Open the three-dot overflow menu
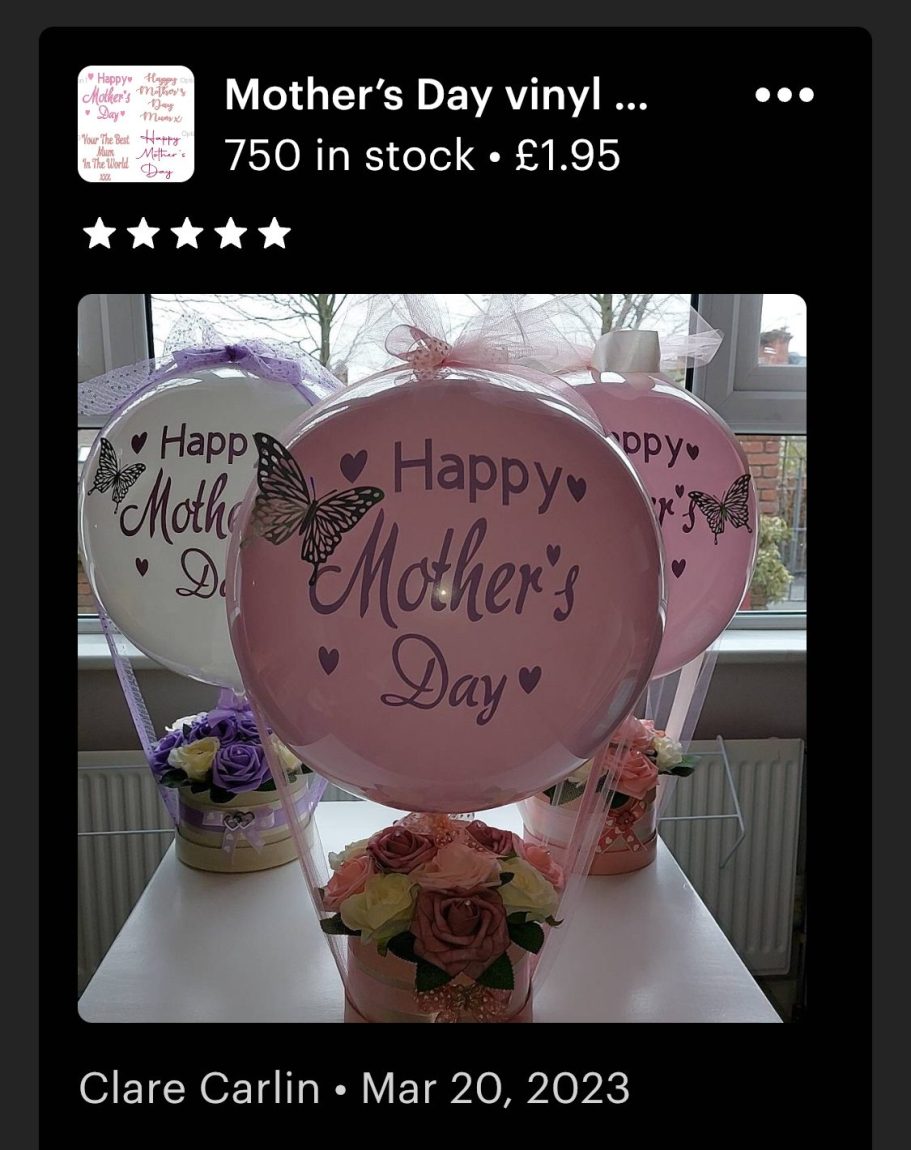The height and width of the screenshot is (1150, 911). 784,95
